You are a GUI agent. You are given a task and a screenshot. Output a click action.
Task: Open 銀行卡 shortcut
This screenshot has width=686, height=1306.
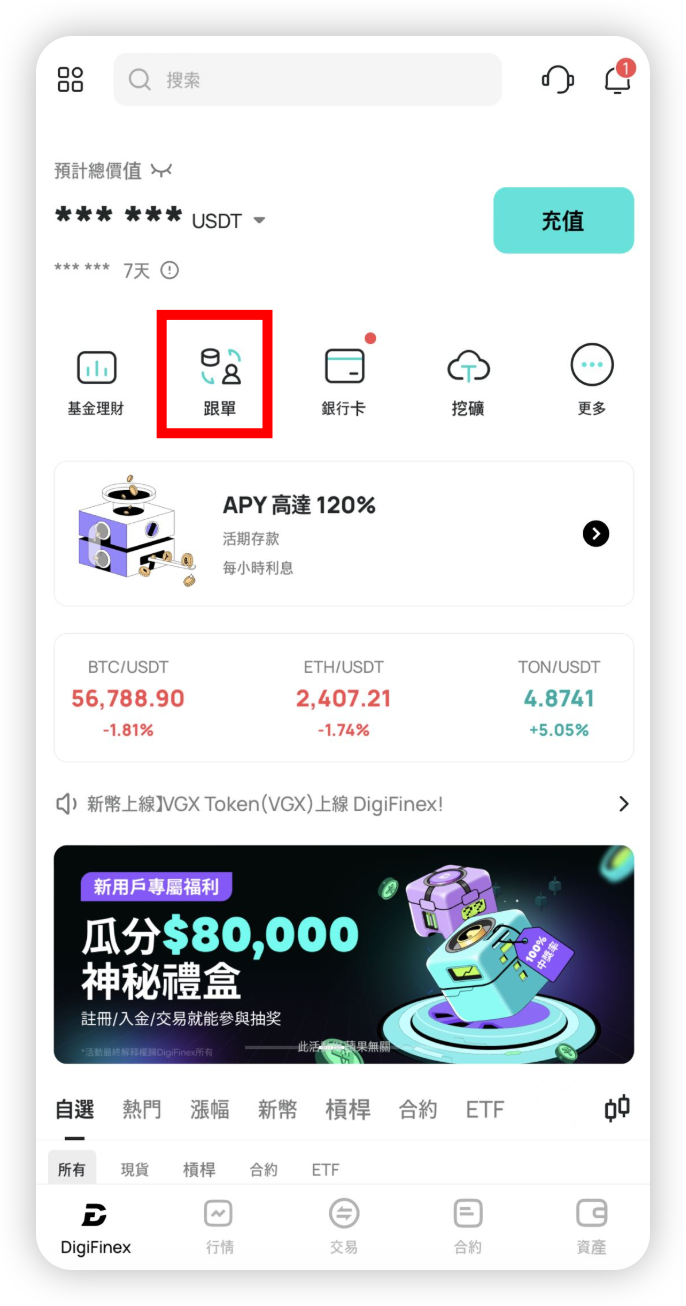click(344, 380)
